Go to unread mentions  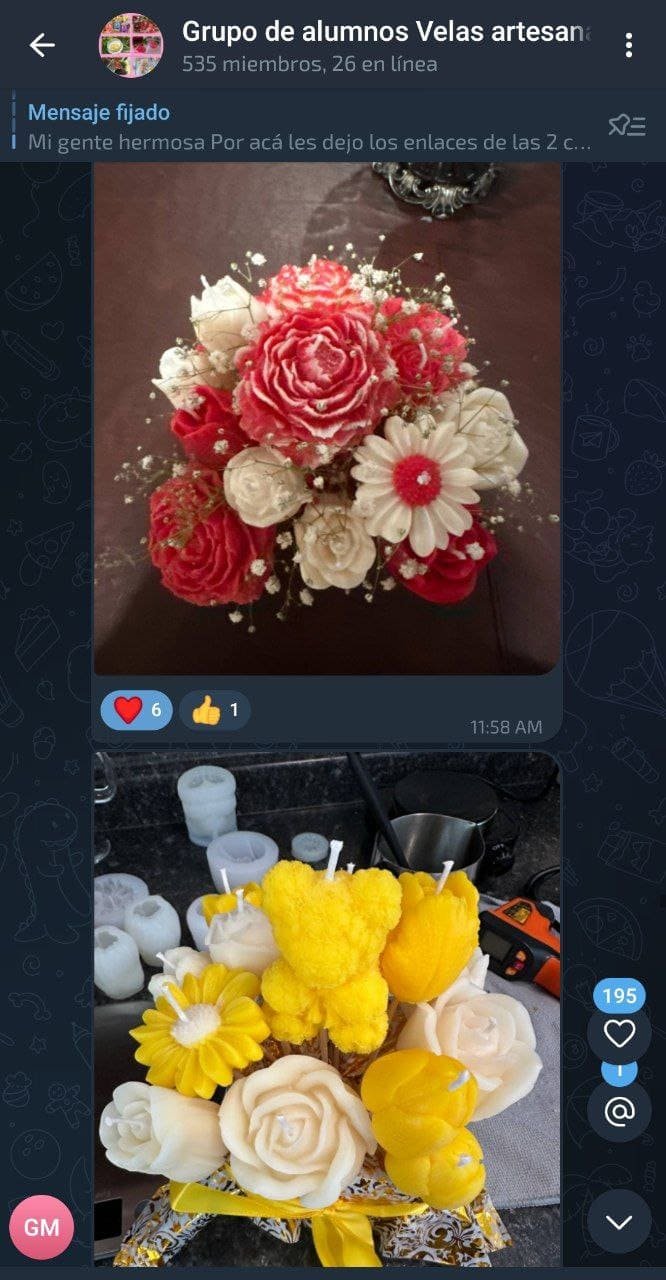tap(619, 1113)
